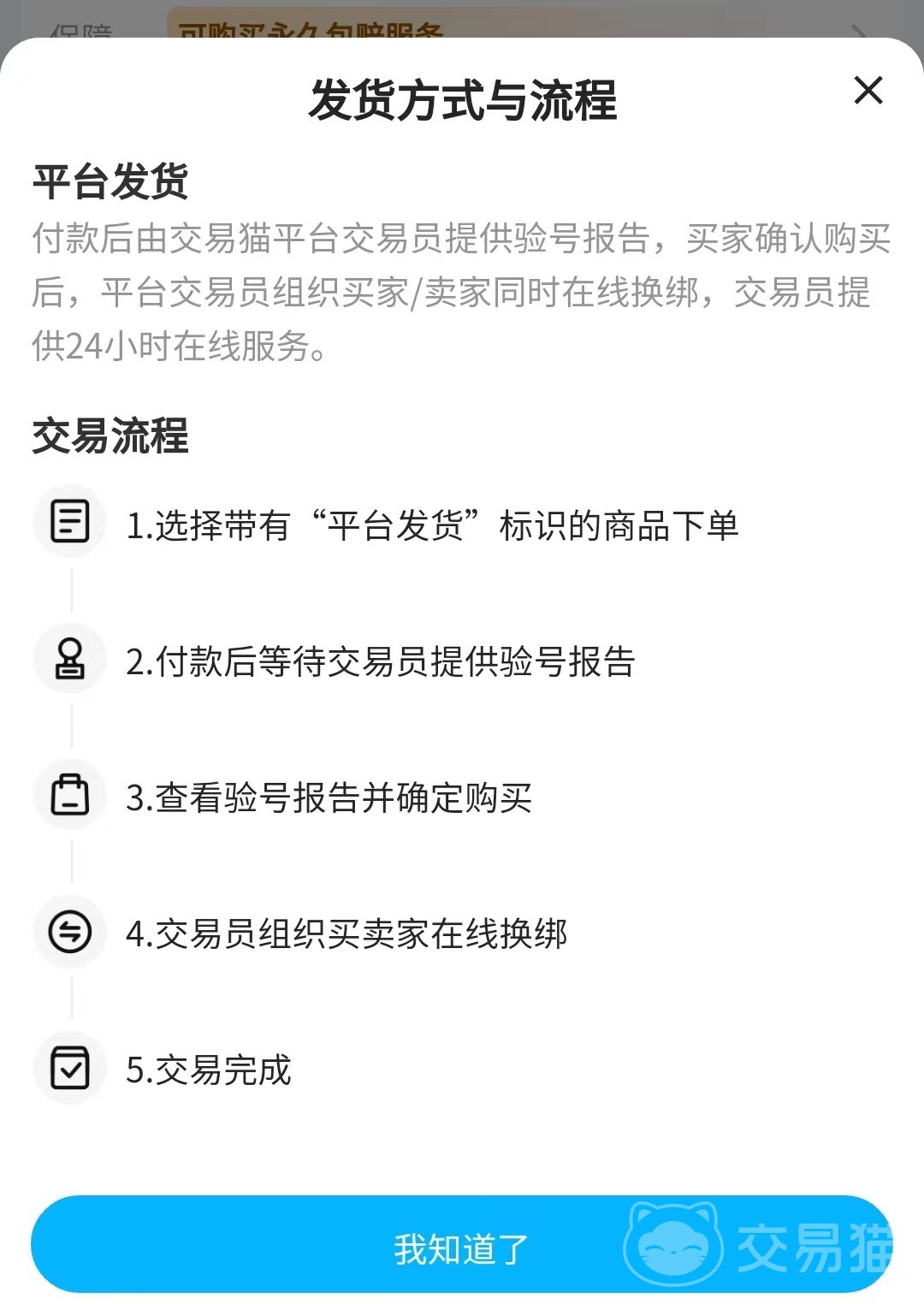
Task: Click the bag icon for step 3 验号报告
Action: [70, 794]
